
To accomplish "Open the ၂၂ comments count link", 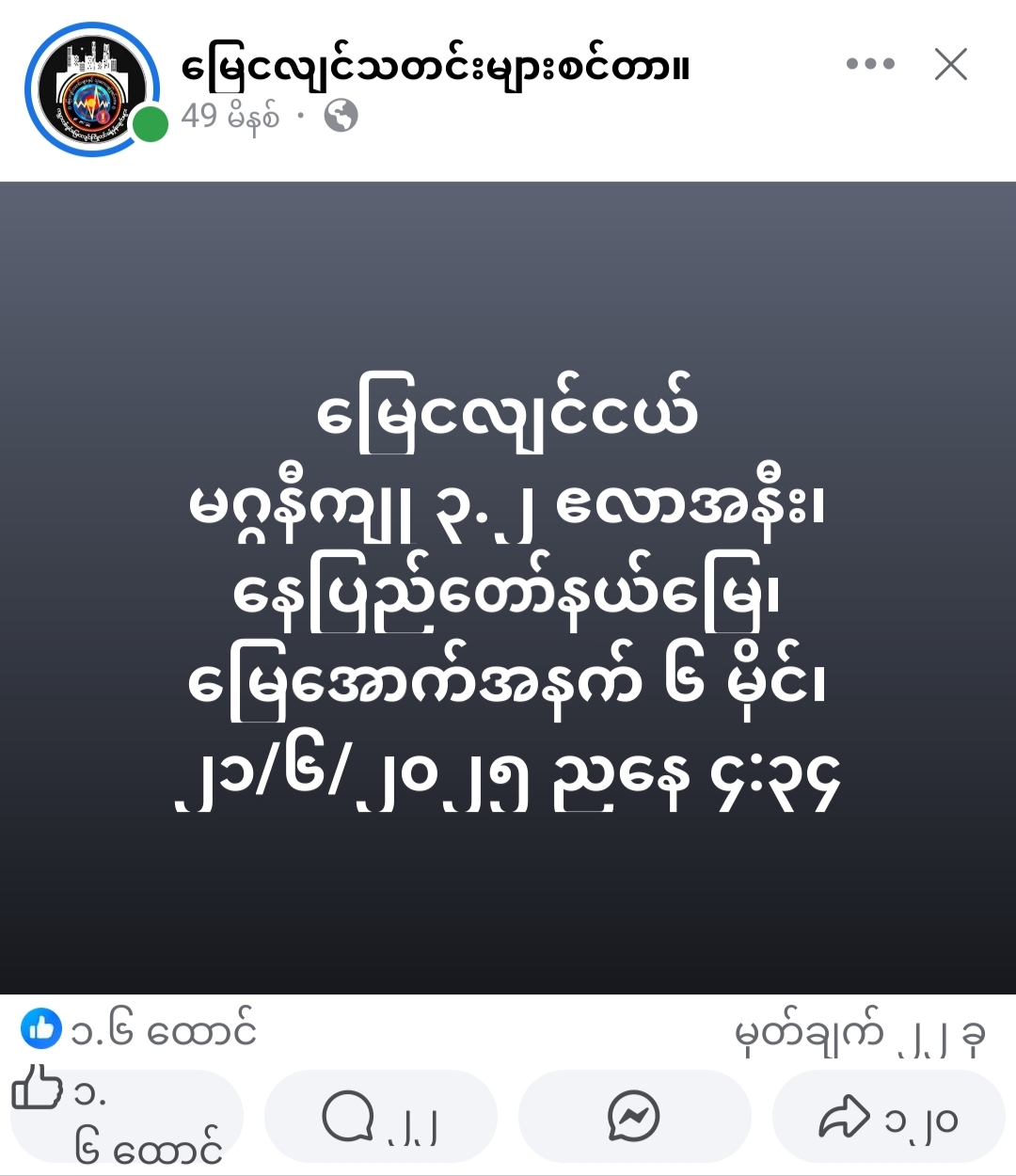I will [859, 1035].
